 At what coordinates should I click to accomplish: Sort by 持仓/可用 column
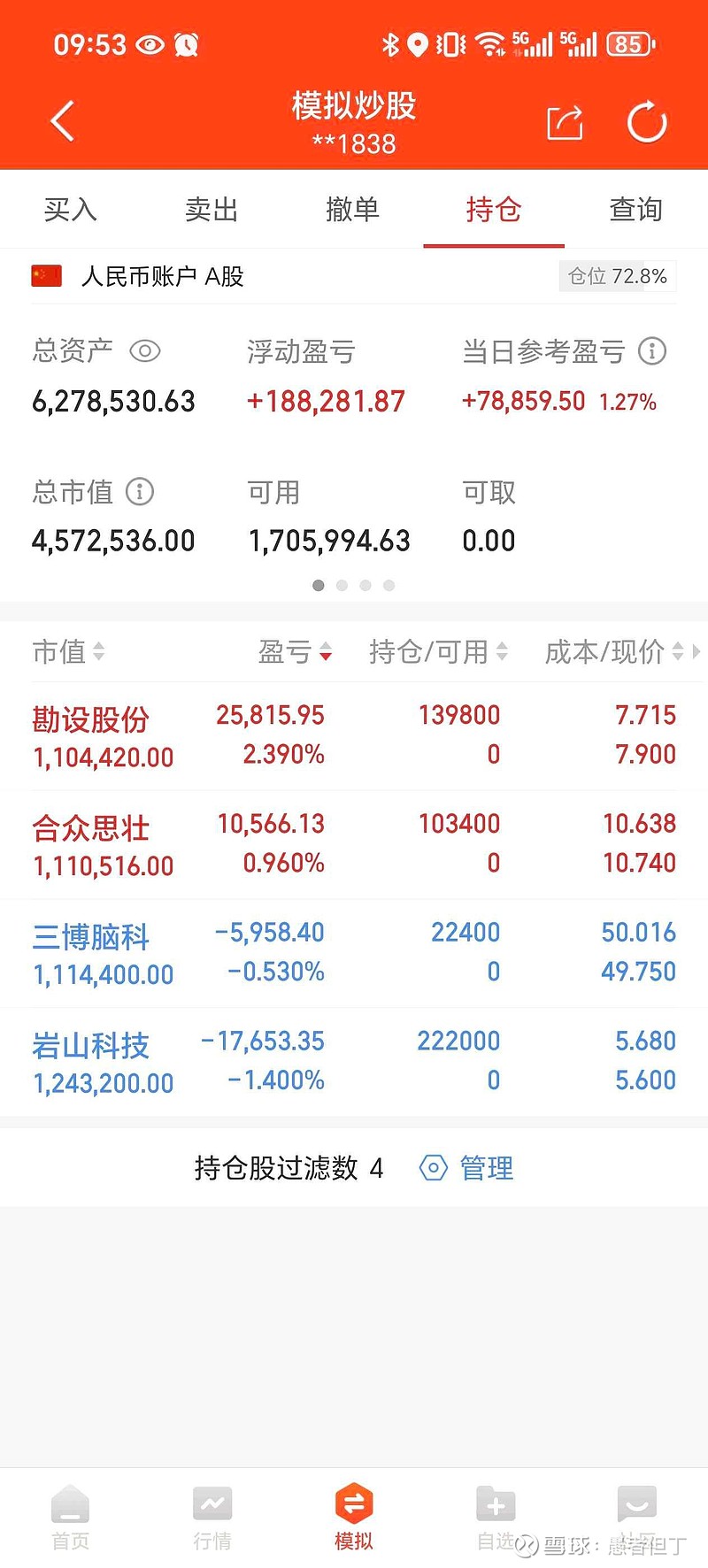pos(438,652)
